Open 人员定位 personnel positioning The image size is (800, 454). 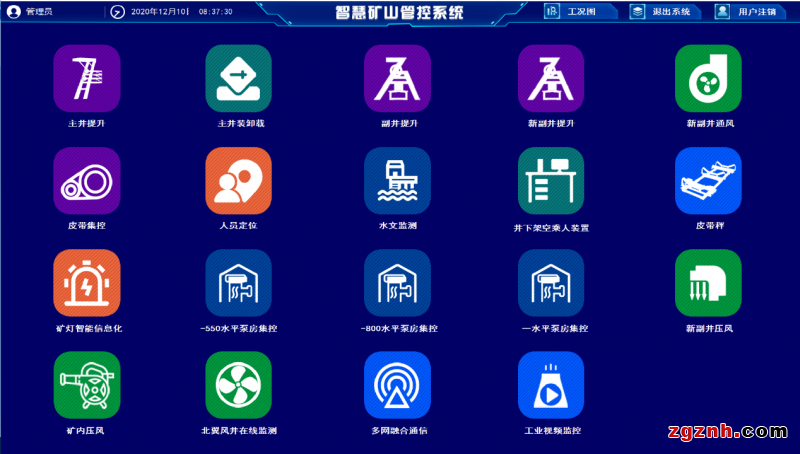point(238,181)
